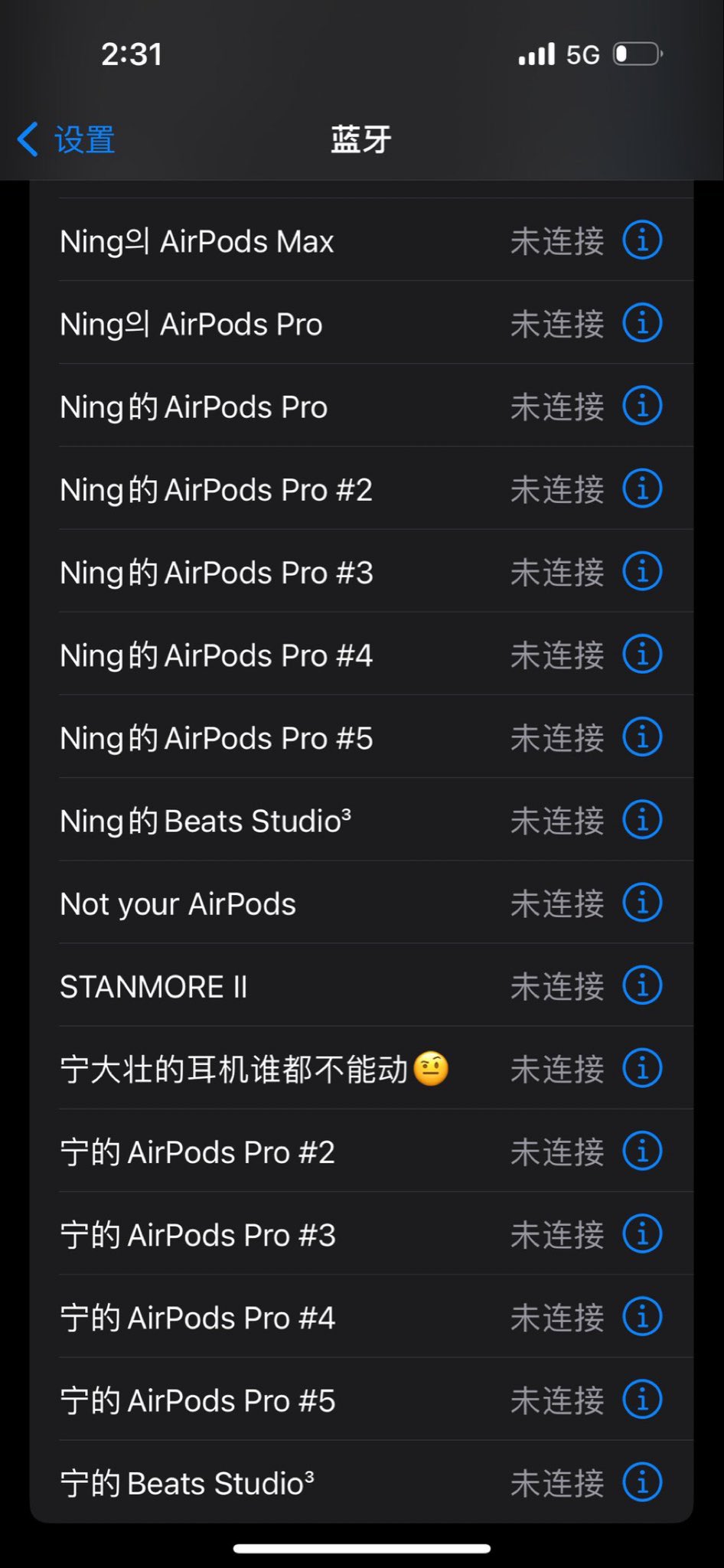The width and height of the screenshot is (724, 1568).
Task: Tap info for 宁大壮的耳机谁都不能动 device
Action: pos(641,1068)
